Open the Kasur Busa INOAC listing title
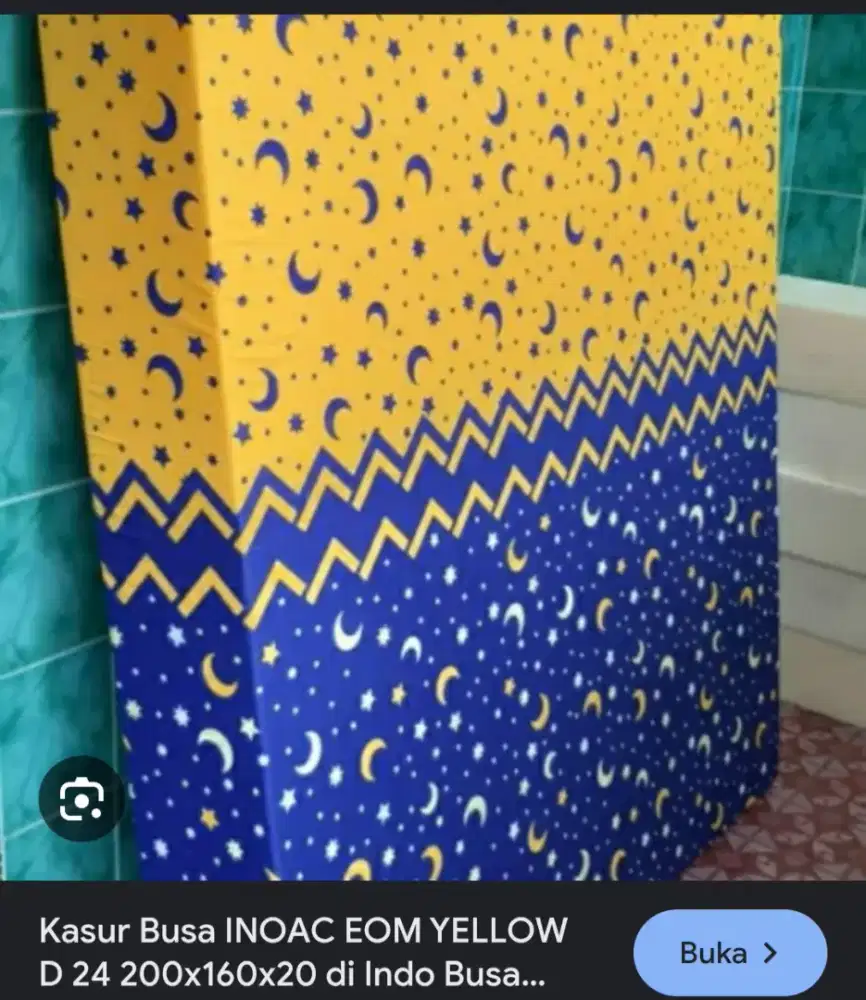 (303, 951)
